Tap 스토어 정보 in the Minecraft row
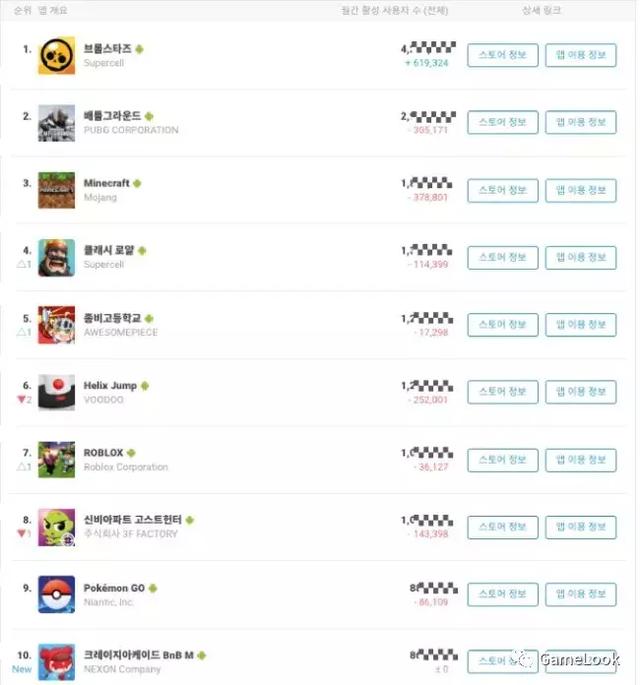 502,190
